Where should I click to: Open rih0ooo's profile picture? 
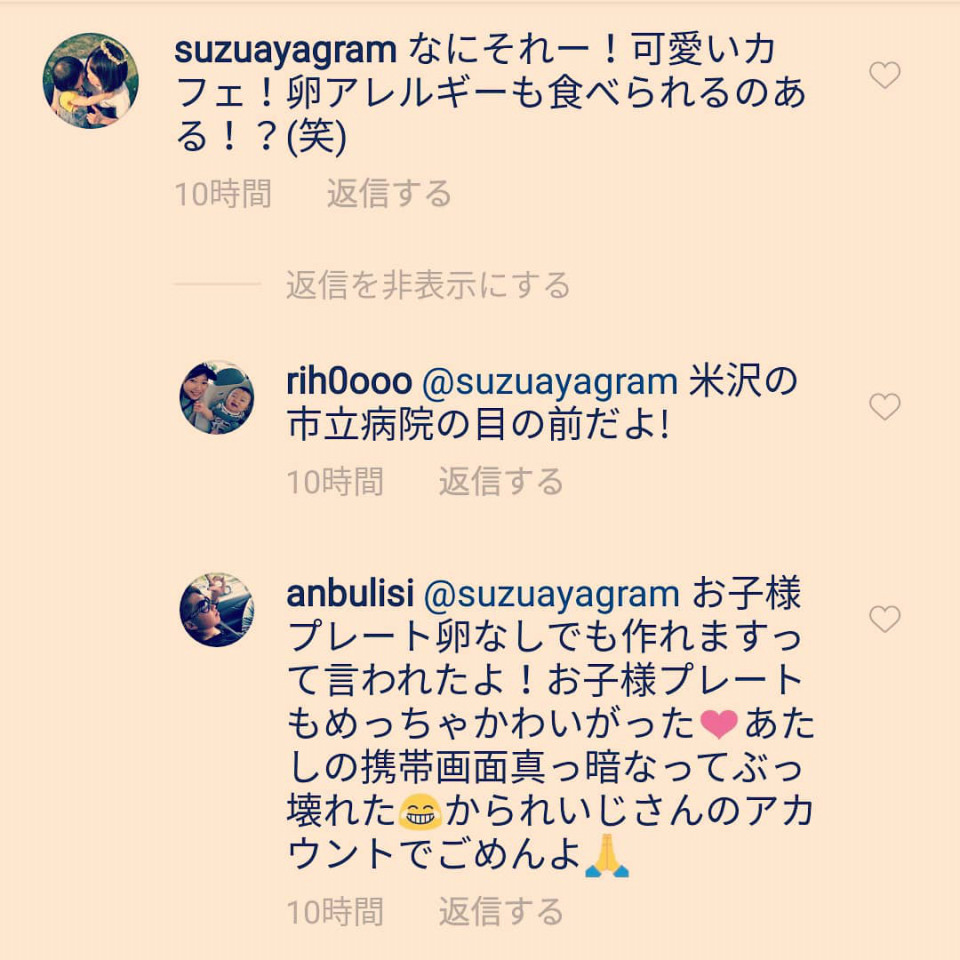(217, 397)
